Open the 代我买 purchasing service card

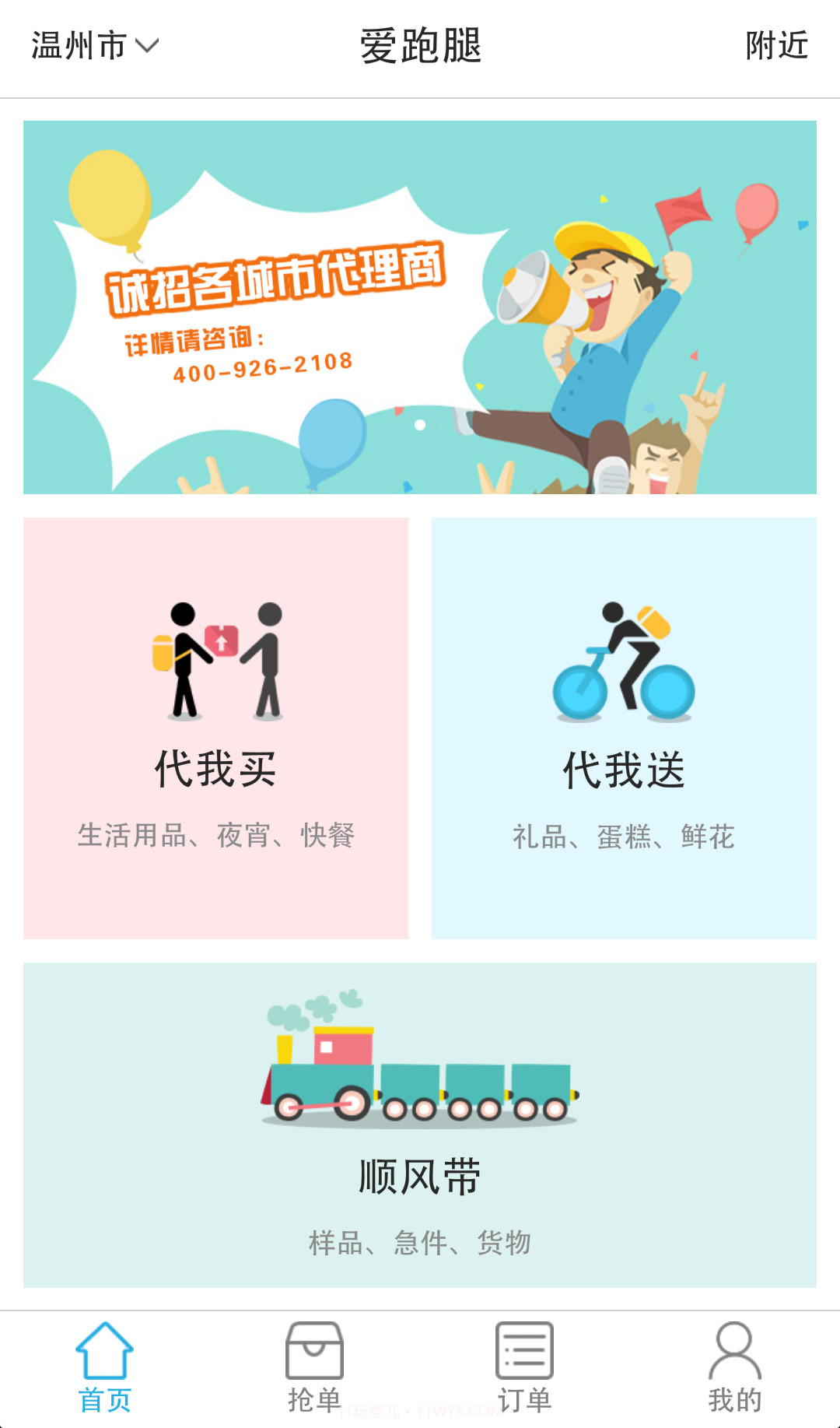[x=215, y=732]
